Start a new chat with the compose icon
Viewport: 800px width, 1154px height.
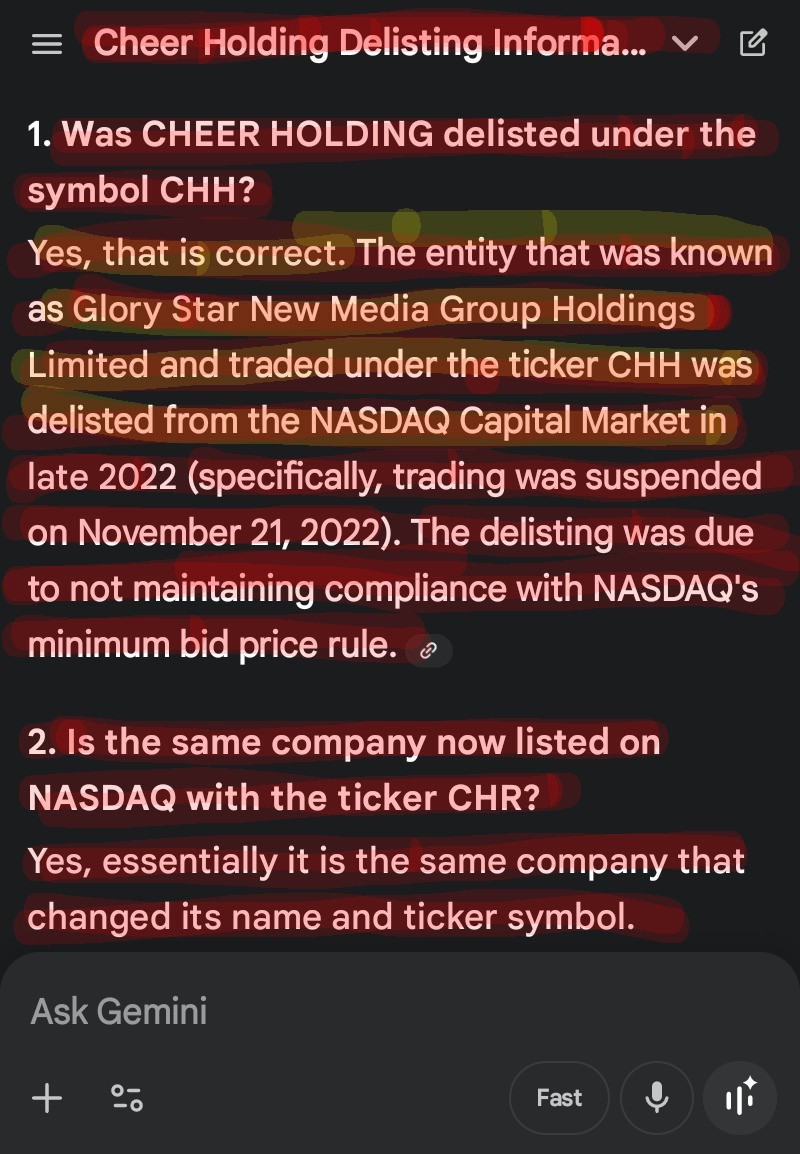[752, 43]
